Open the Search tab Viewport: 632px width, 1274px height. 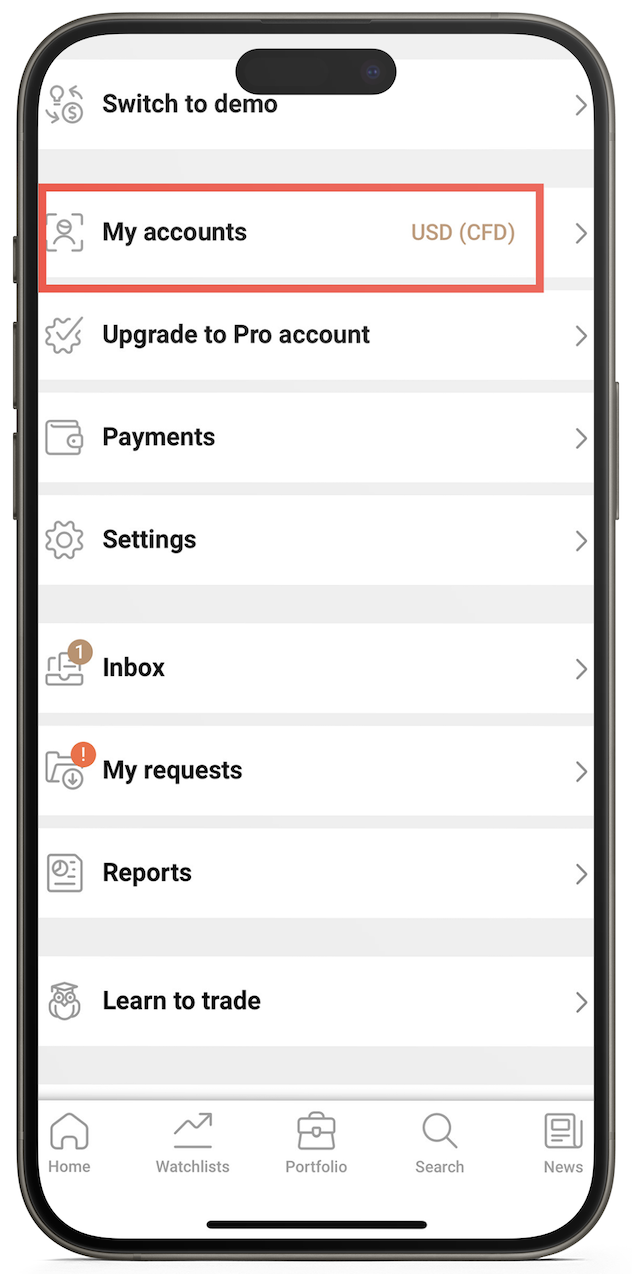pyautogui.click(x=439, y=1144)
